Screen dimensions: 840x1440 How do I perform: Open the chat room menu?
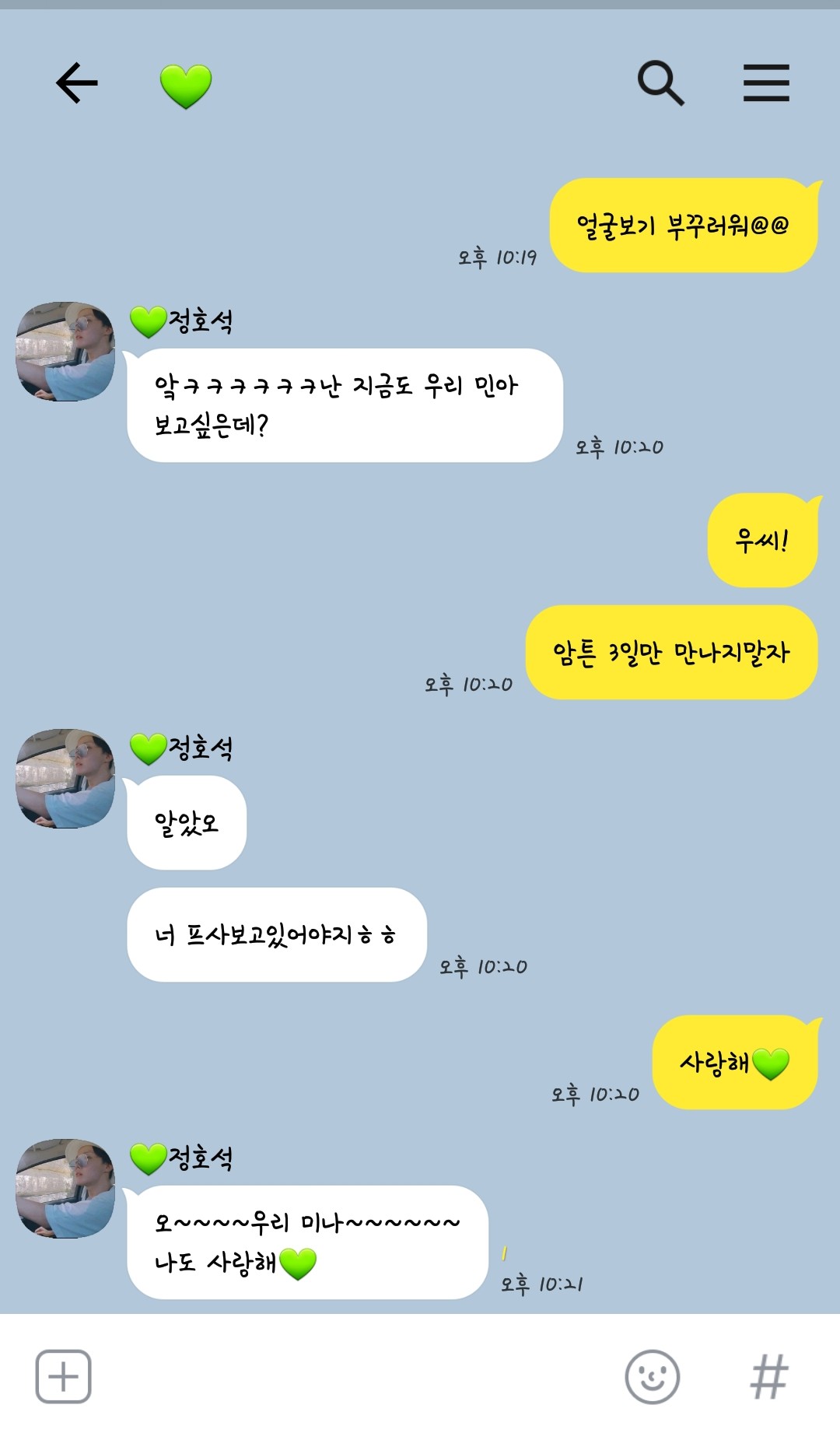tap(766, 82)
